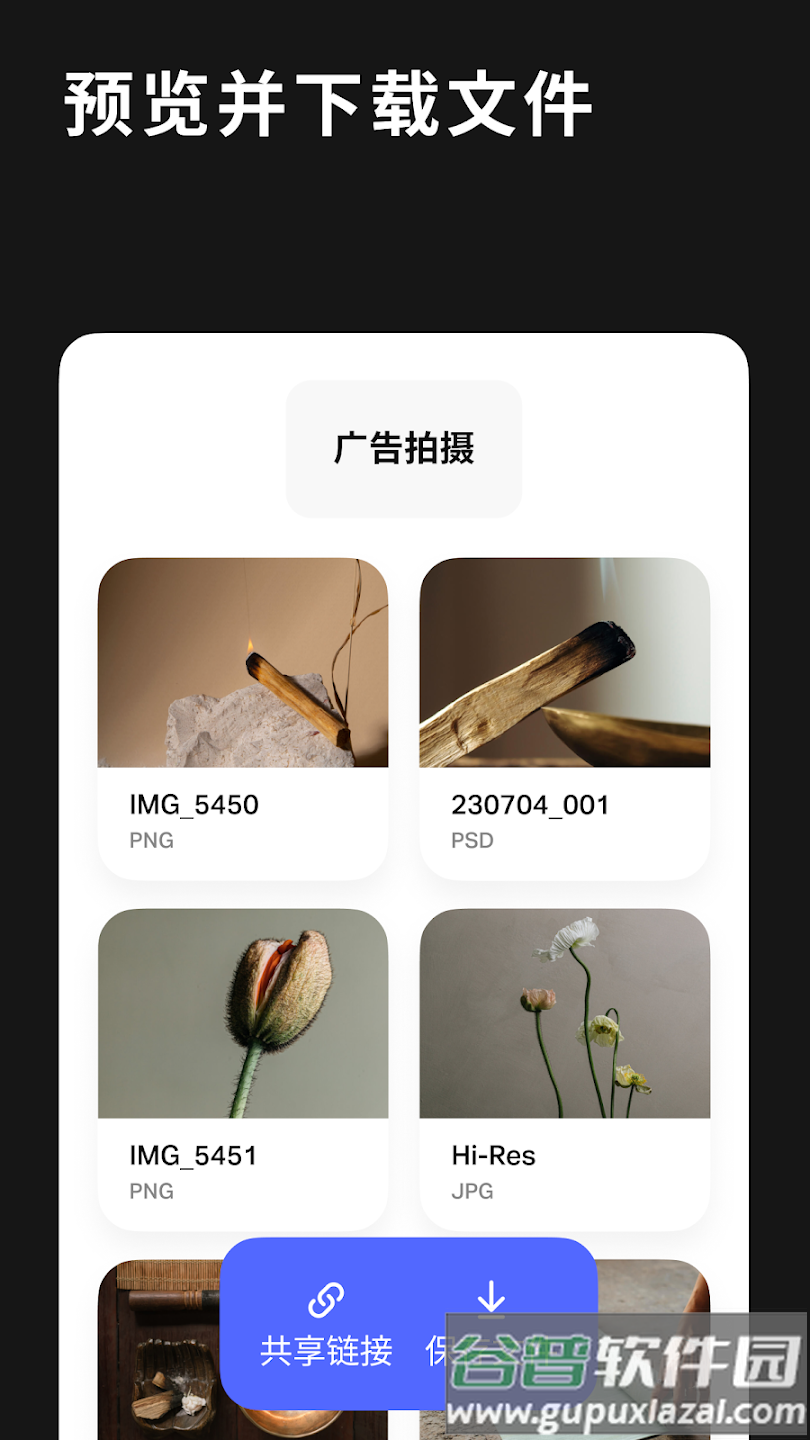Tap the JPG format label under Hi-Res
This screenshot has width=810, height=1440.
point(471,1191)
